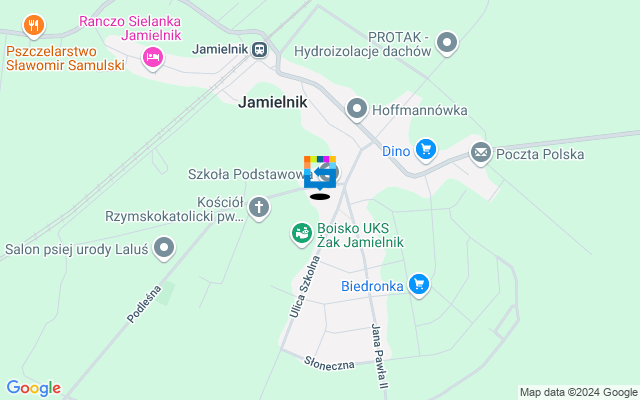Select the Biedronka shop pin
The image size is (640, 400).
419,285
